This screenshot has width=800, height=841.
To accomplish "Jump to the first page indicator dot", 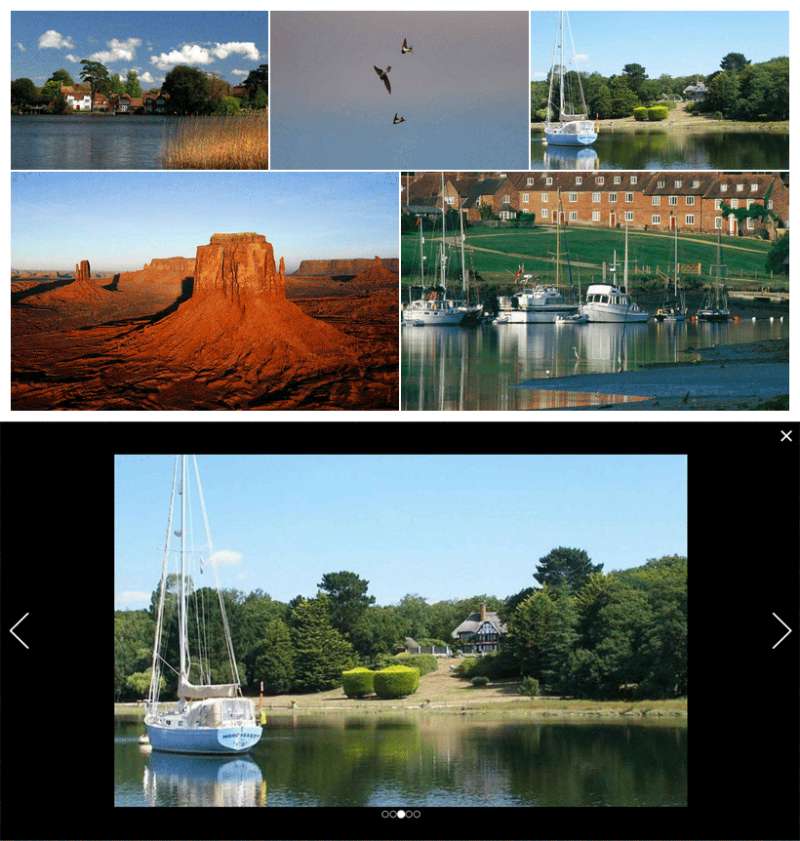I will [385, 814].
